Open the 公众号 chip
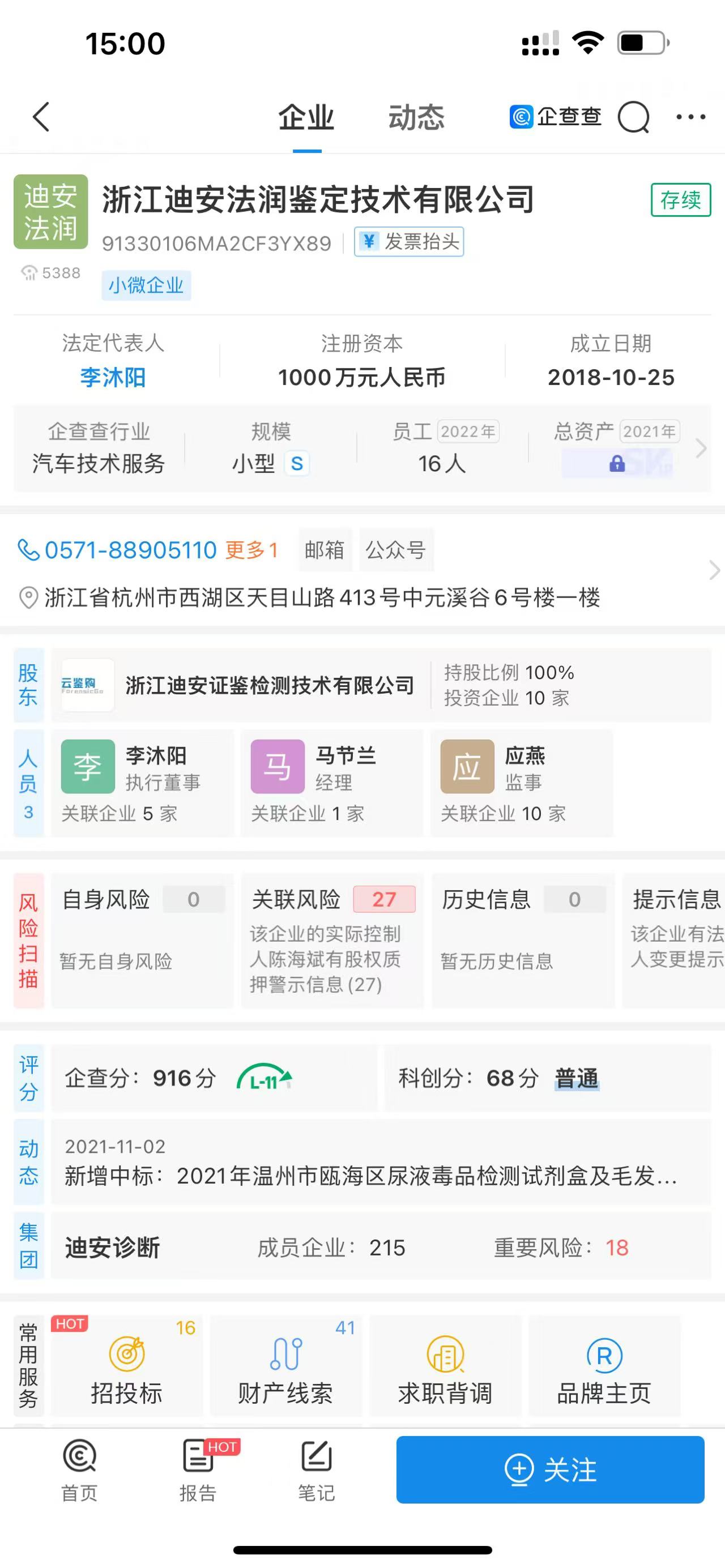This screenshot has height=1568, width=725. tap(396, 550)
